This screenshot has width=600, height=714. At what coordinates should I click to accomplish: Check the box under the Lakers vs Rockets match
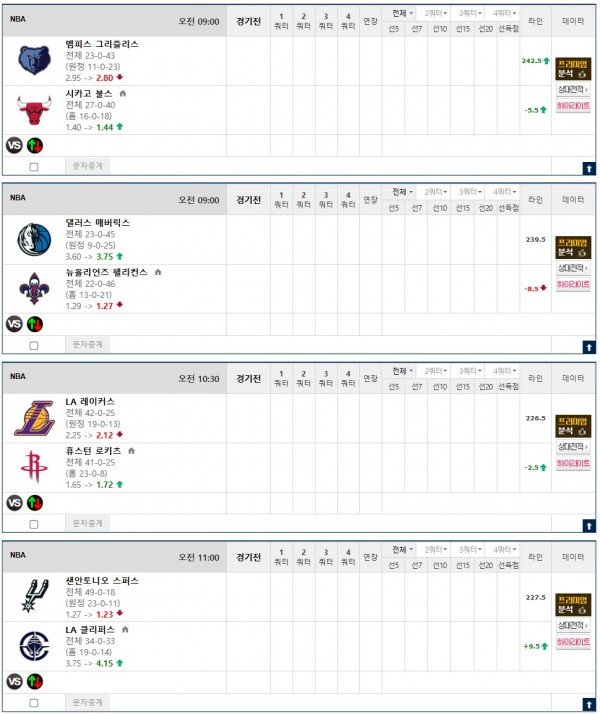[x=34, y=524]
